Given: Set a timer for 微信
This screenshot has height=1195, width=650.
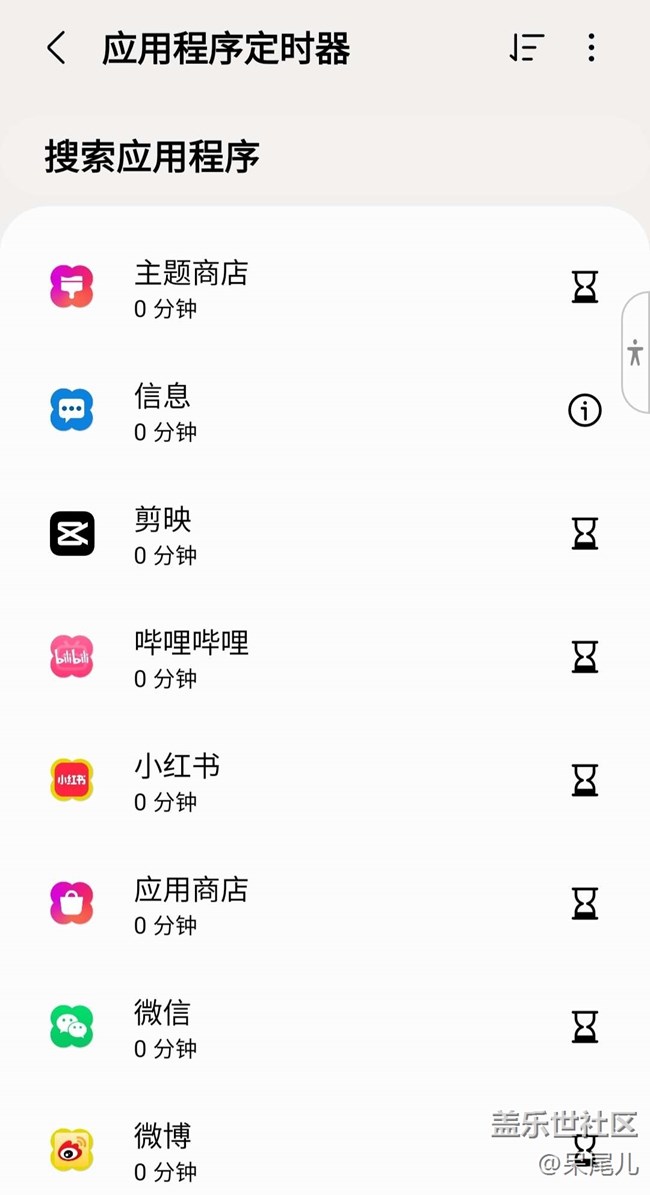Looking at the screenshot, I should (x=585, y=1026).
